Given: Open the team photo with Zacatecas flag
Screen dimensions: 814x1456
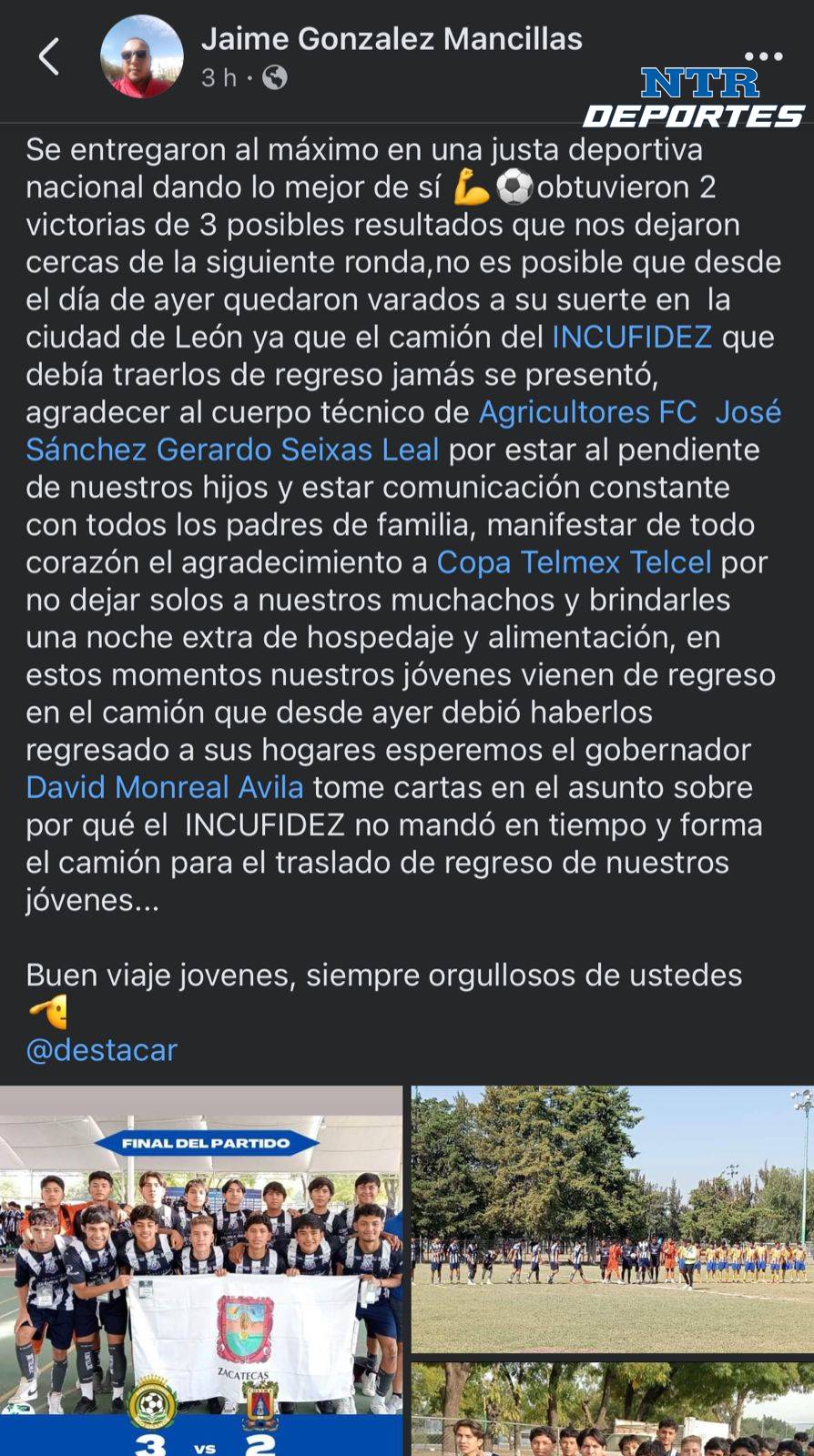Looking at the screenshot, I should 201,1270.
